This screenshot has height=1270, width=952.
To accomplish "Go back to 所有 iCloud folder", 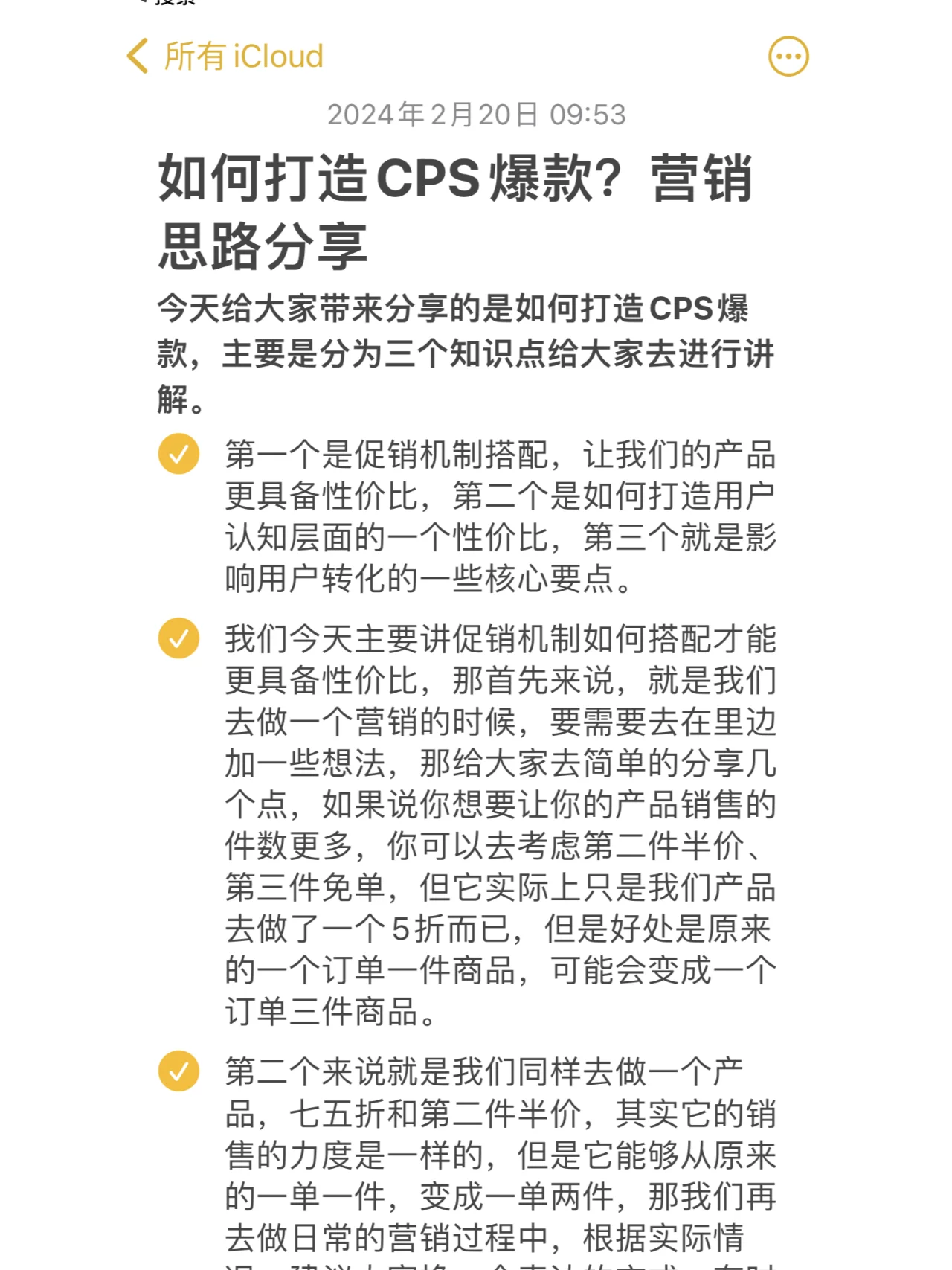I will click(225, 57).
